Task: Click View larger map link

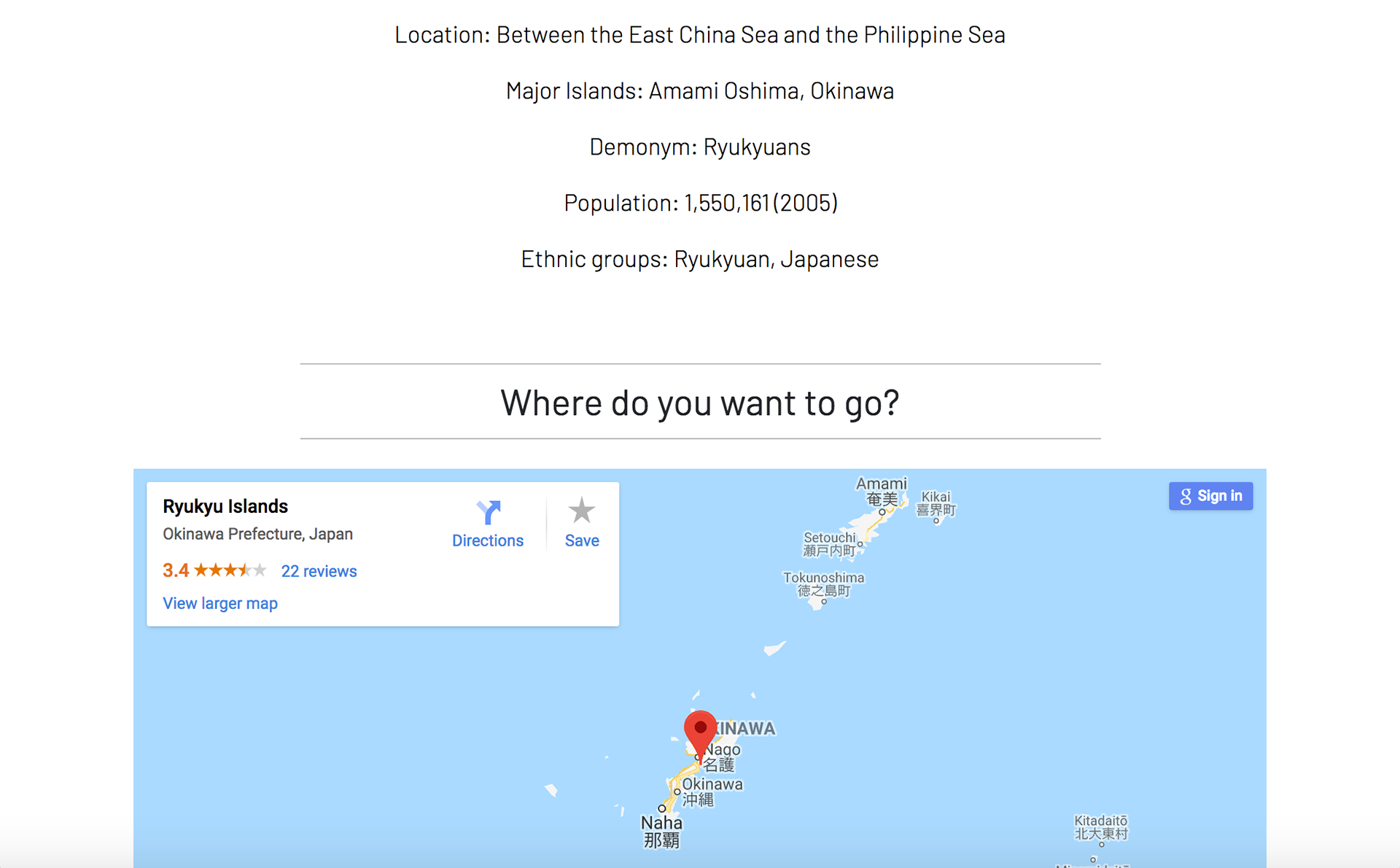Action: tap(220, 603)
